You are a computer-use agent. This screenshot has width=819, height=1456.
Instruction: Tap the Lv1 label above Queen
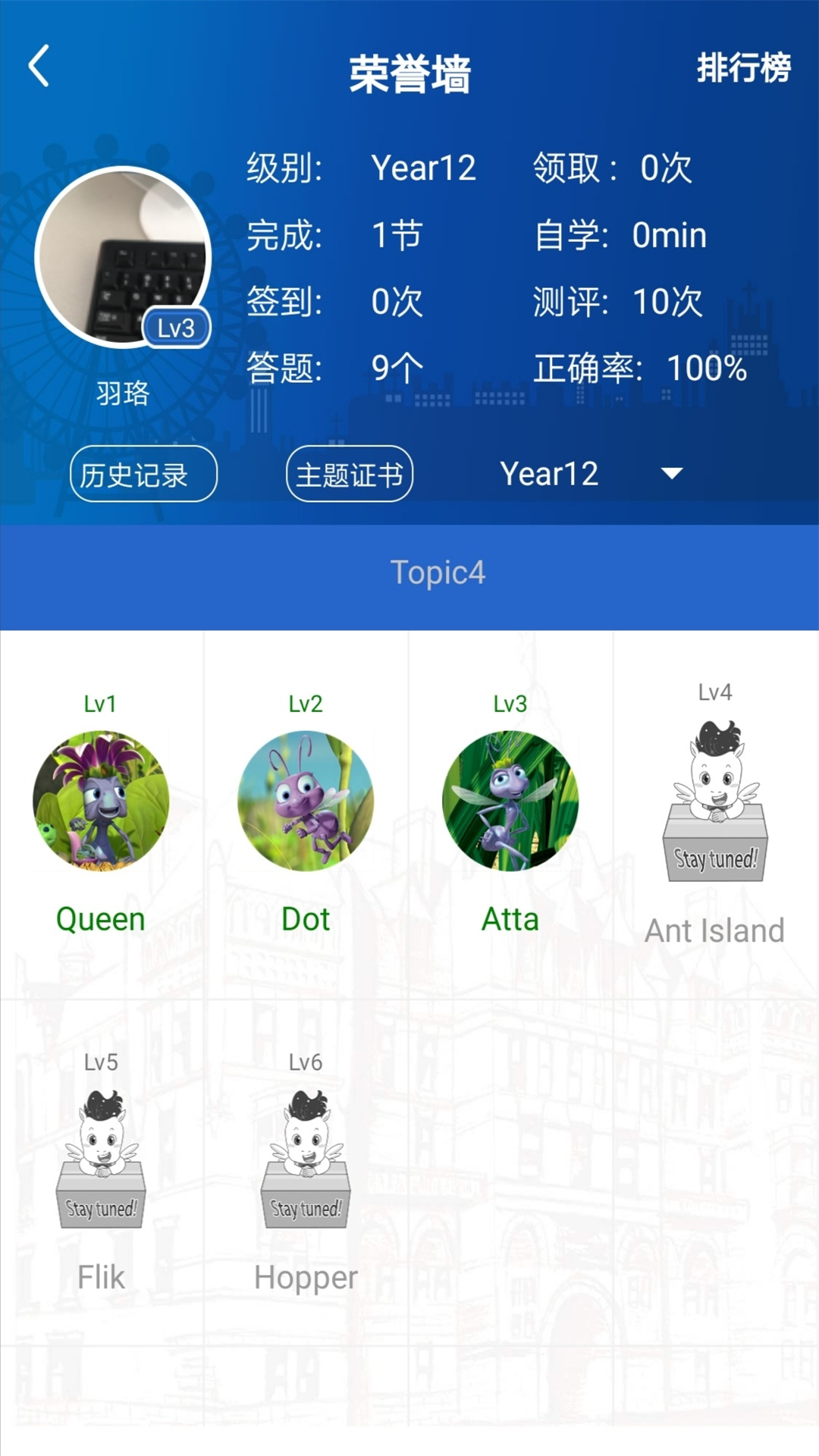(x=101, y=704)
